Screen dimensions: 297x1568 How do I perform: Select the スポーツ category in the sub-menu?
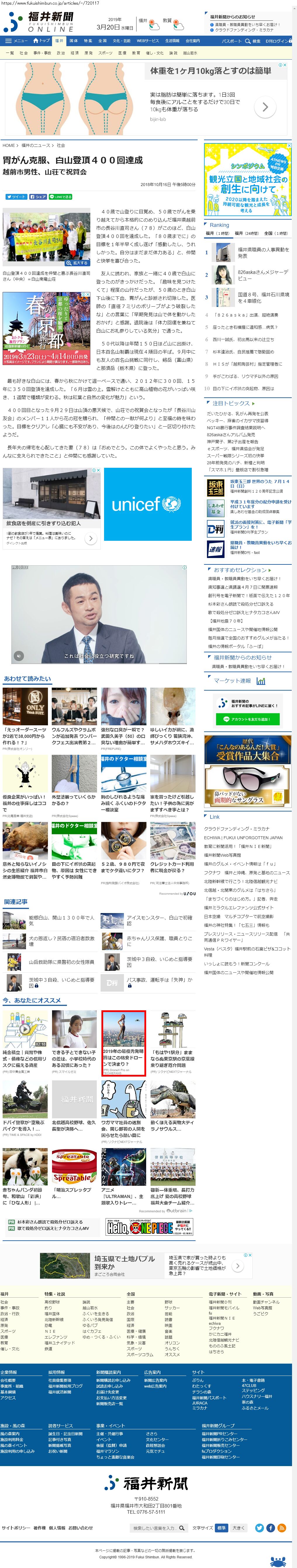tap(106, 53)
